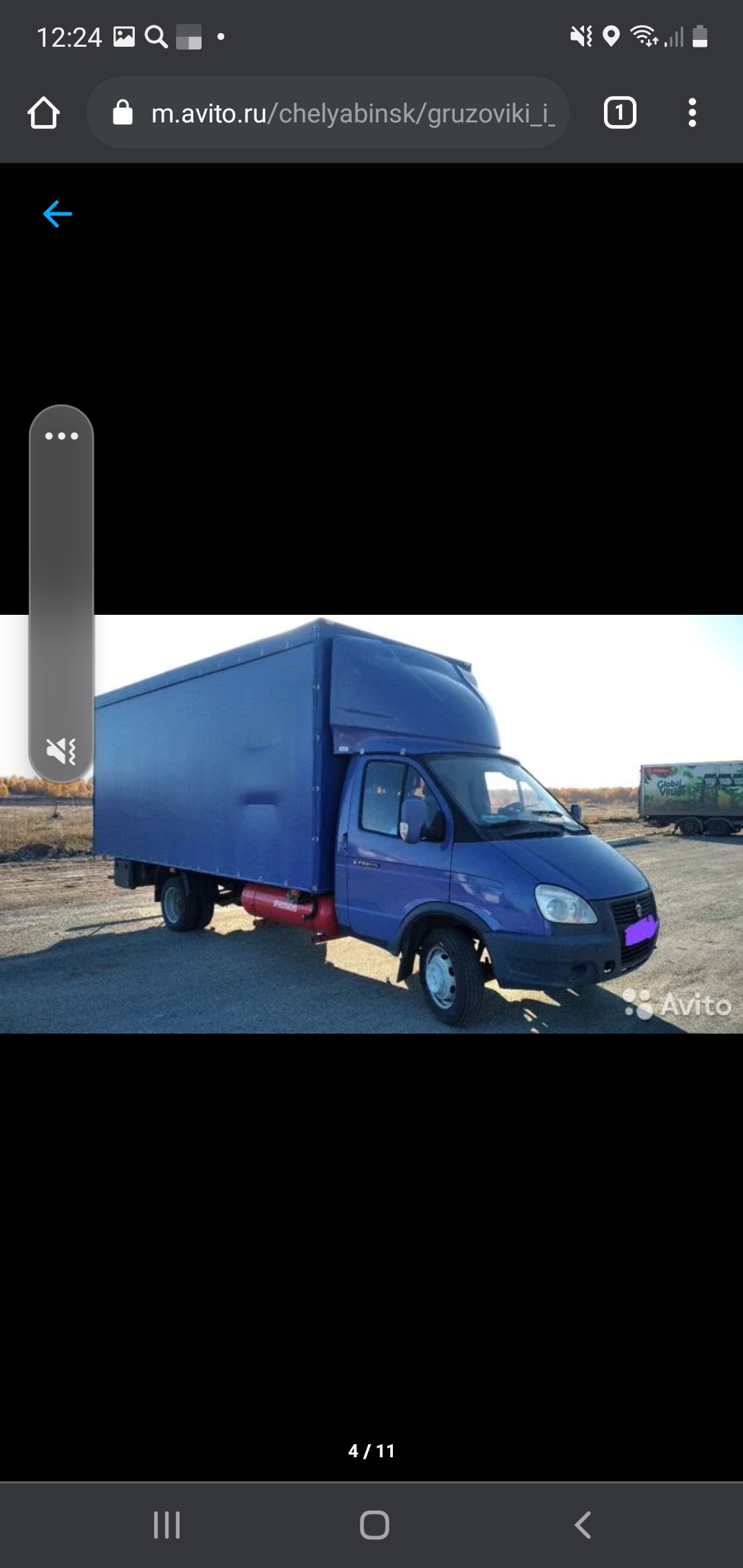Open the tab switcher
The height and width of the screenshot is (1568, 743).
[x=619, y=113]
